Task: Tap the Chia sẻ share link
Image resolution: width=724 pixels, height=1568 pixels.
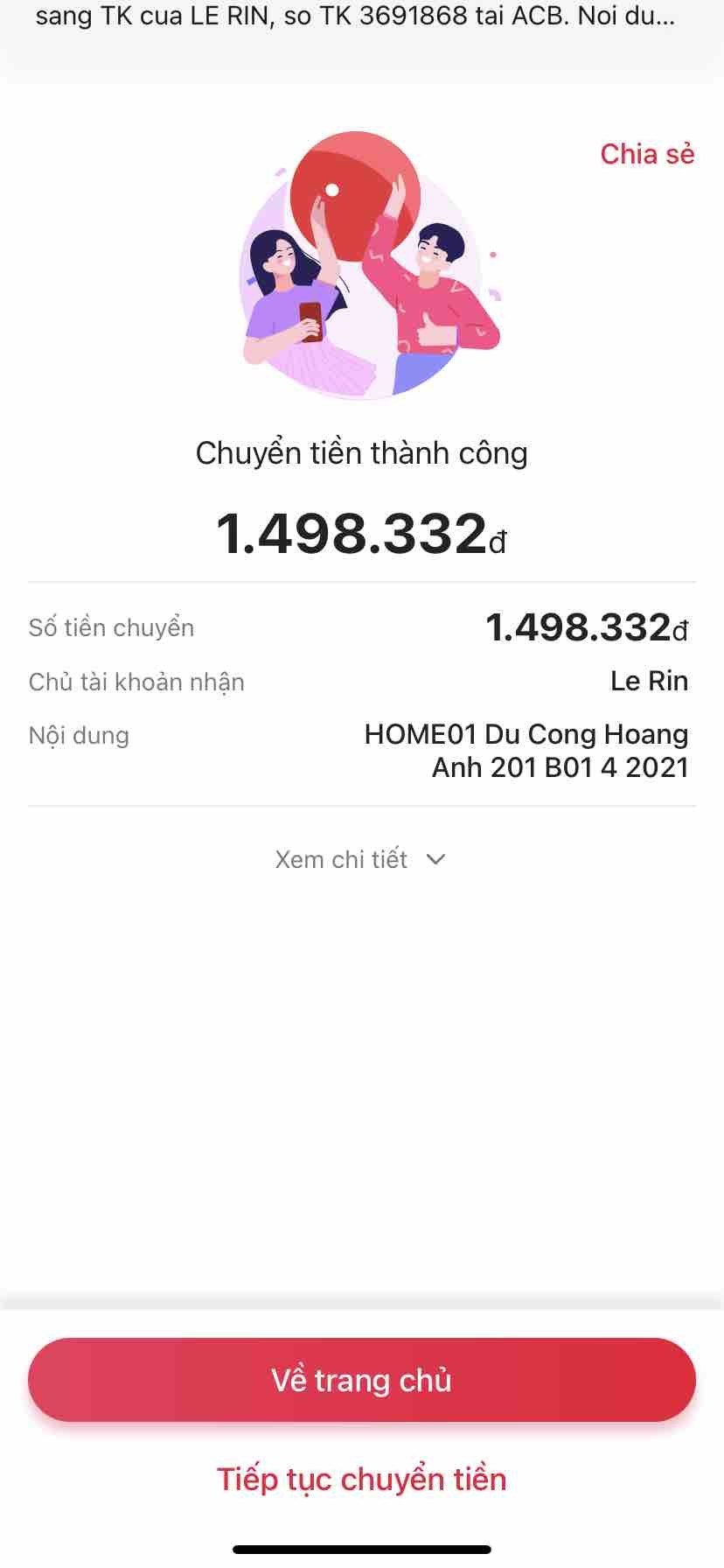Action: (x=646, y=154)
